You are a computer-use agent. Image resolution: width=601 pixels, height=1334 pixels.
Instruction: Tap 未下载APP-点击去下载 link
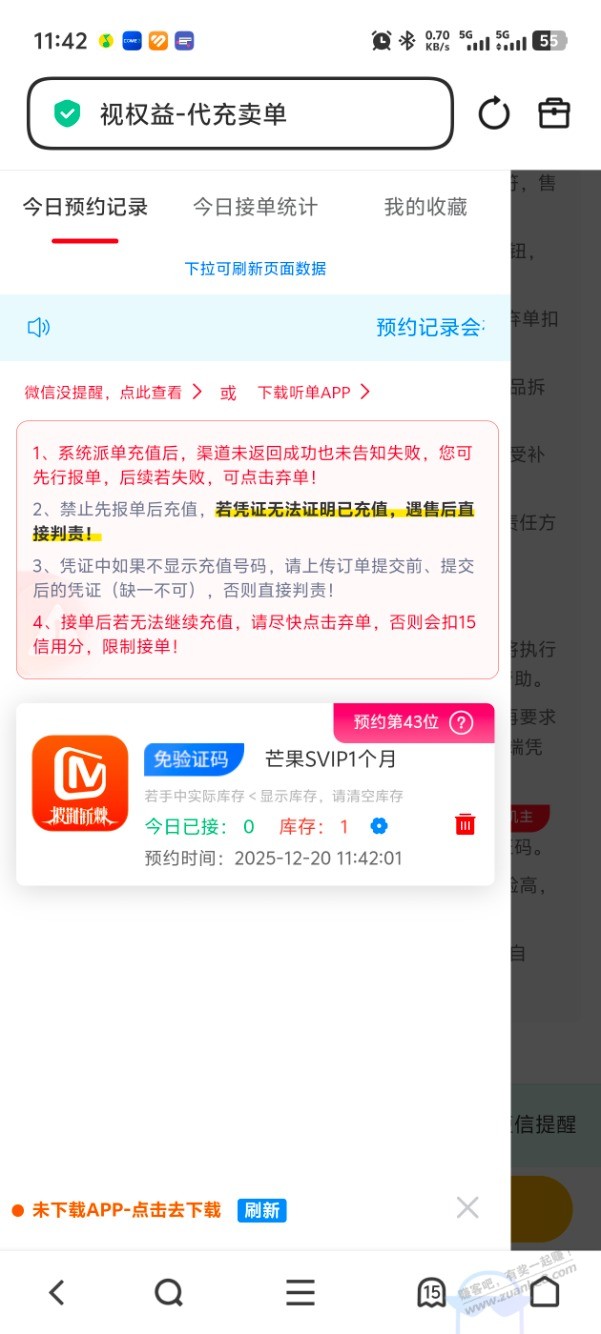(x=126, y=1209)
